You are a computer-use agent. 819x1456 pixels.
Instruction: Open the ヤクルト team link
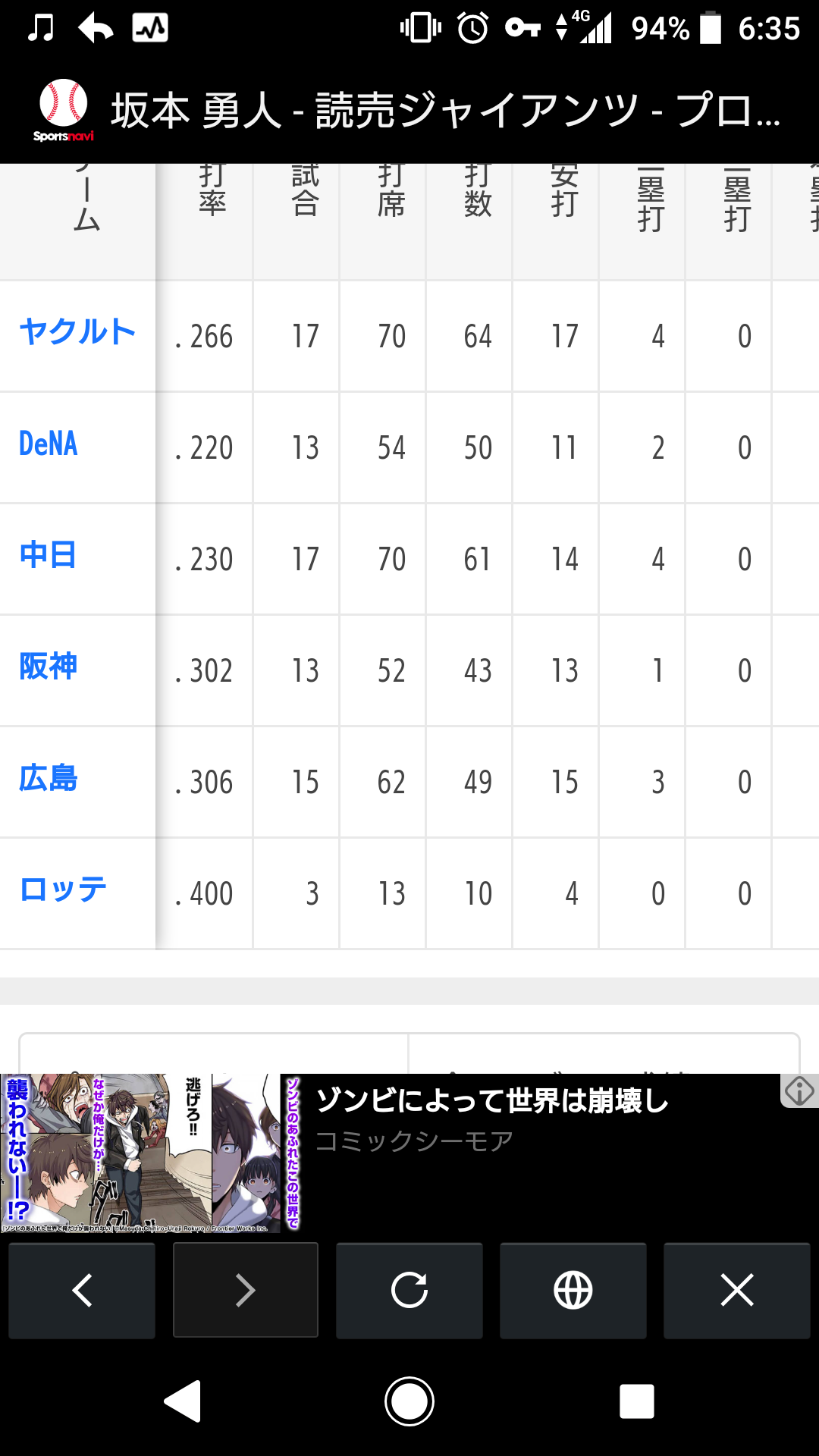(77, 332)
